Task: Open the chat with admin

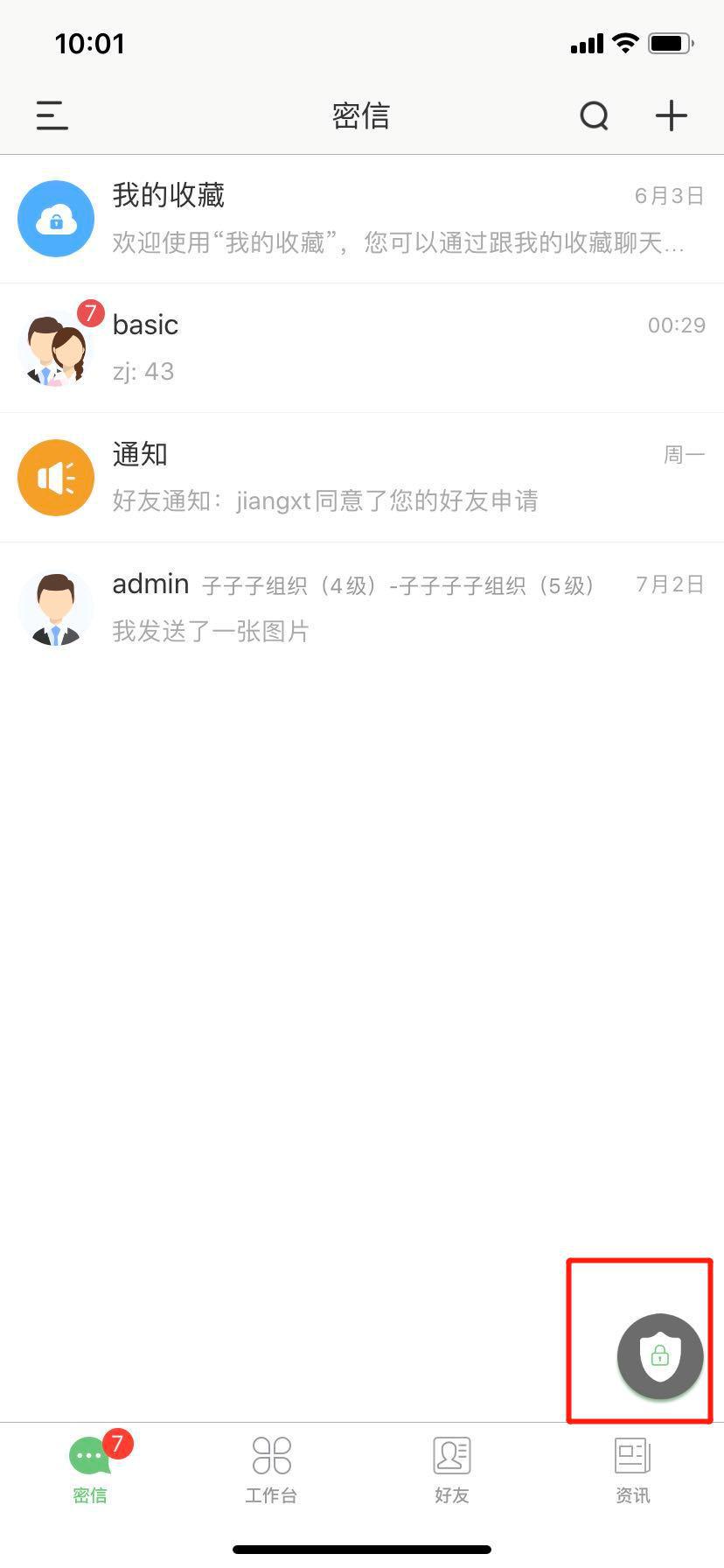Action: click(362, 607)
